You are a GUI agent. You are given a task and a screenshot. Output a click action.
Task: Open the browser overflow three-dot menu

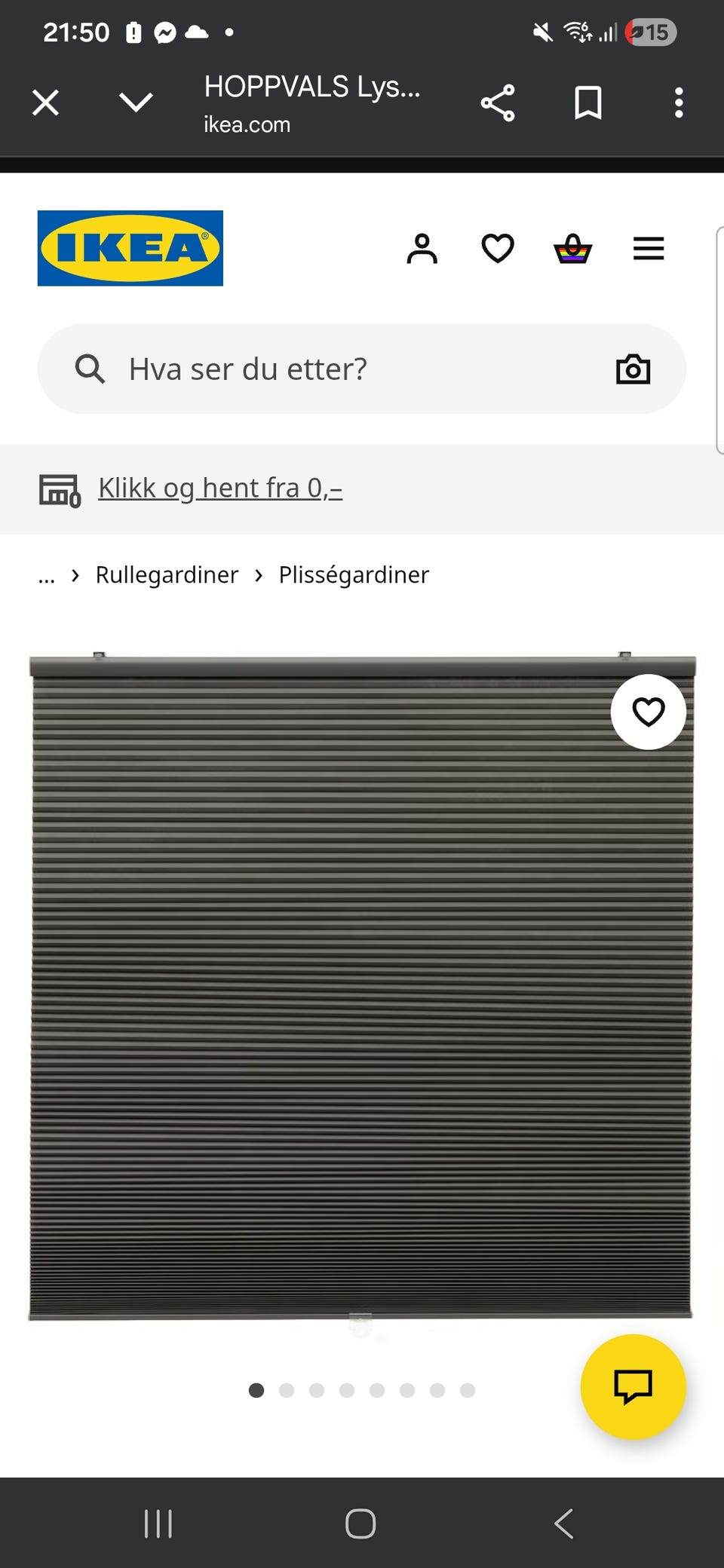pyautogui.click(x=678, y=103)
